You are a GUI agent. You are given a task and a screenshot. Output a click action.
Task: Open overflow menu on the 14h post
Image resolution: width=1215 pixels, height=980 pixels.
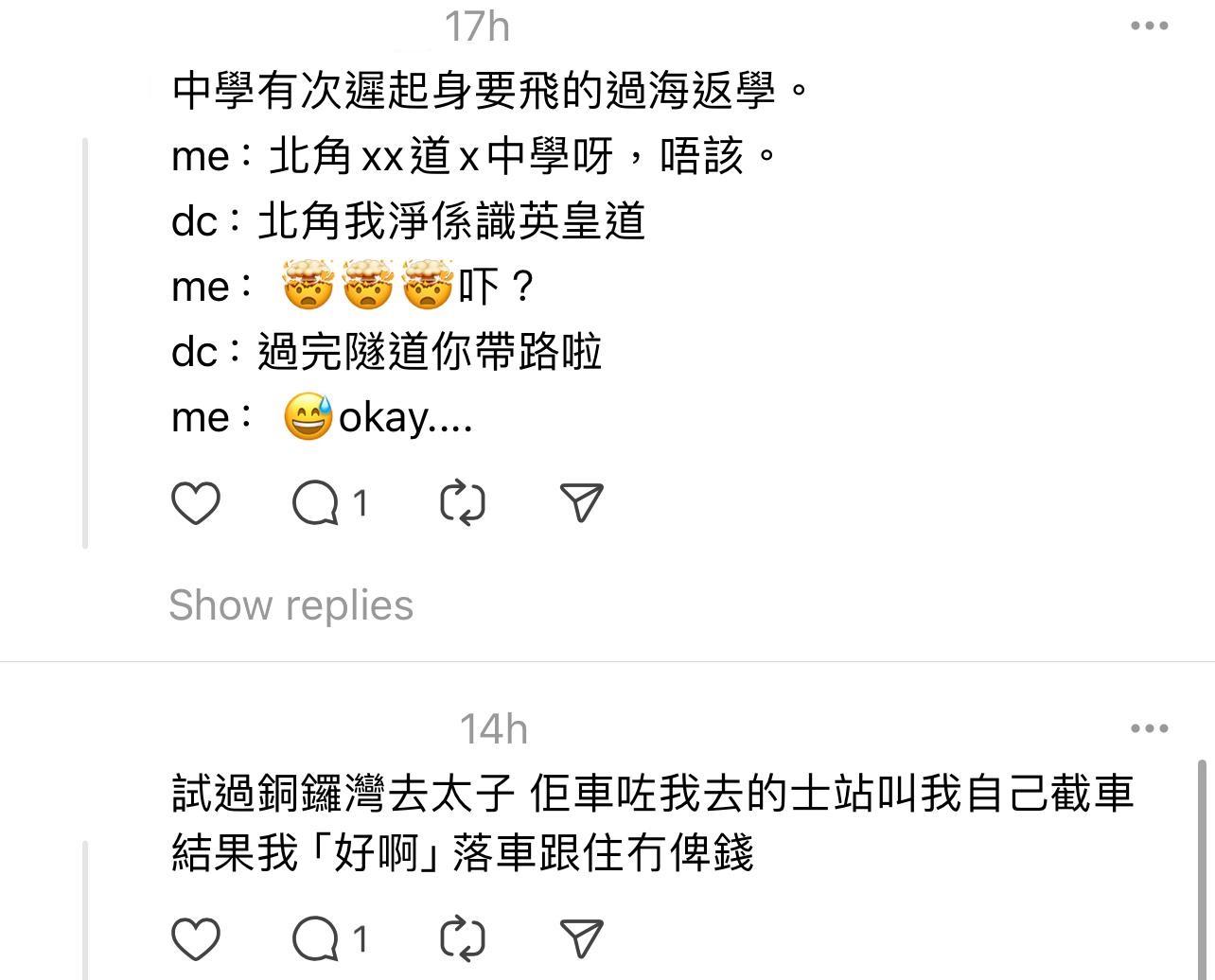[1149, 728]
